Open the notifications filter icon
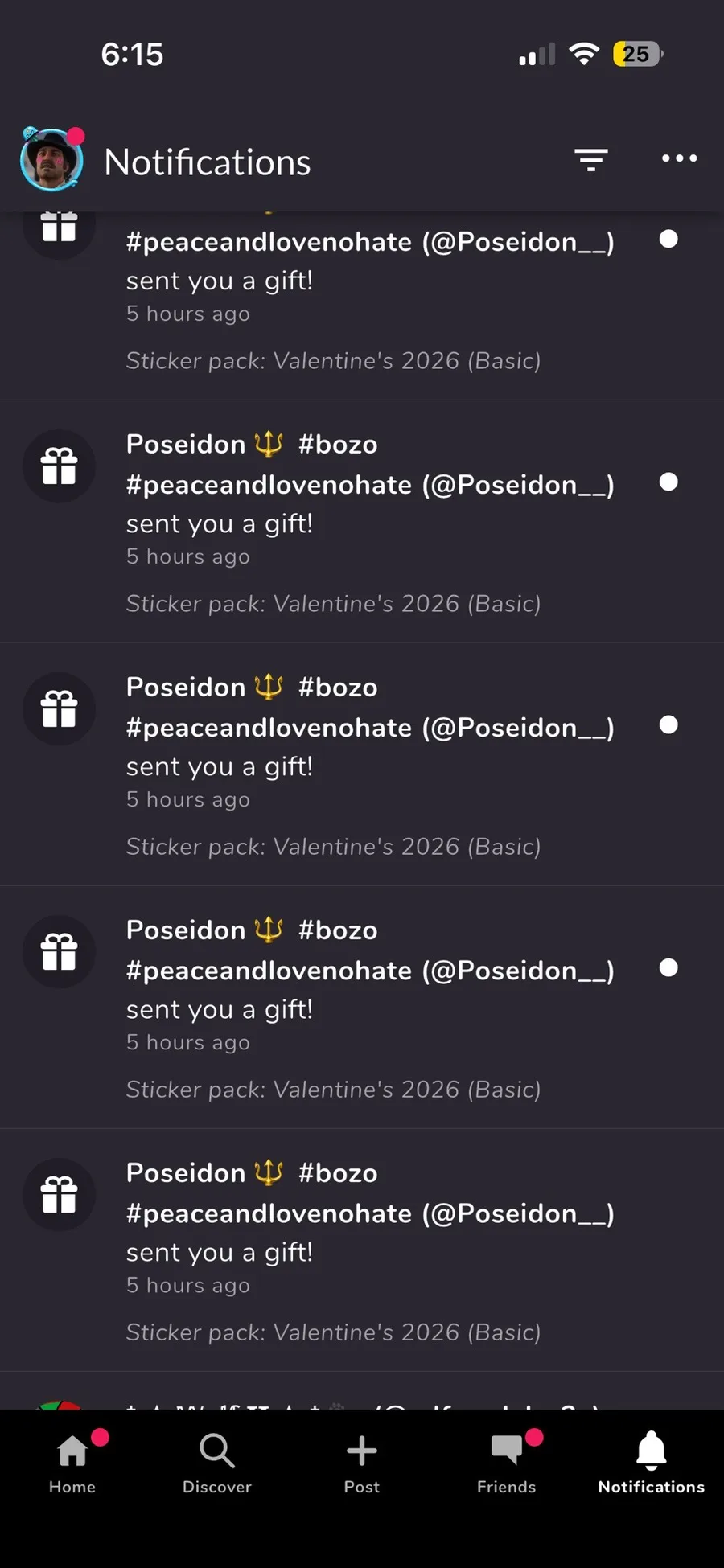The image size is (724, 1568). tap(591, 160)
